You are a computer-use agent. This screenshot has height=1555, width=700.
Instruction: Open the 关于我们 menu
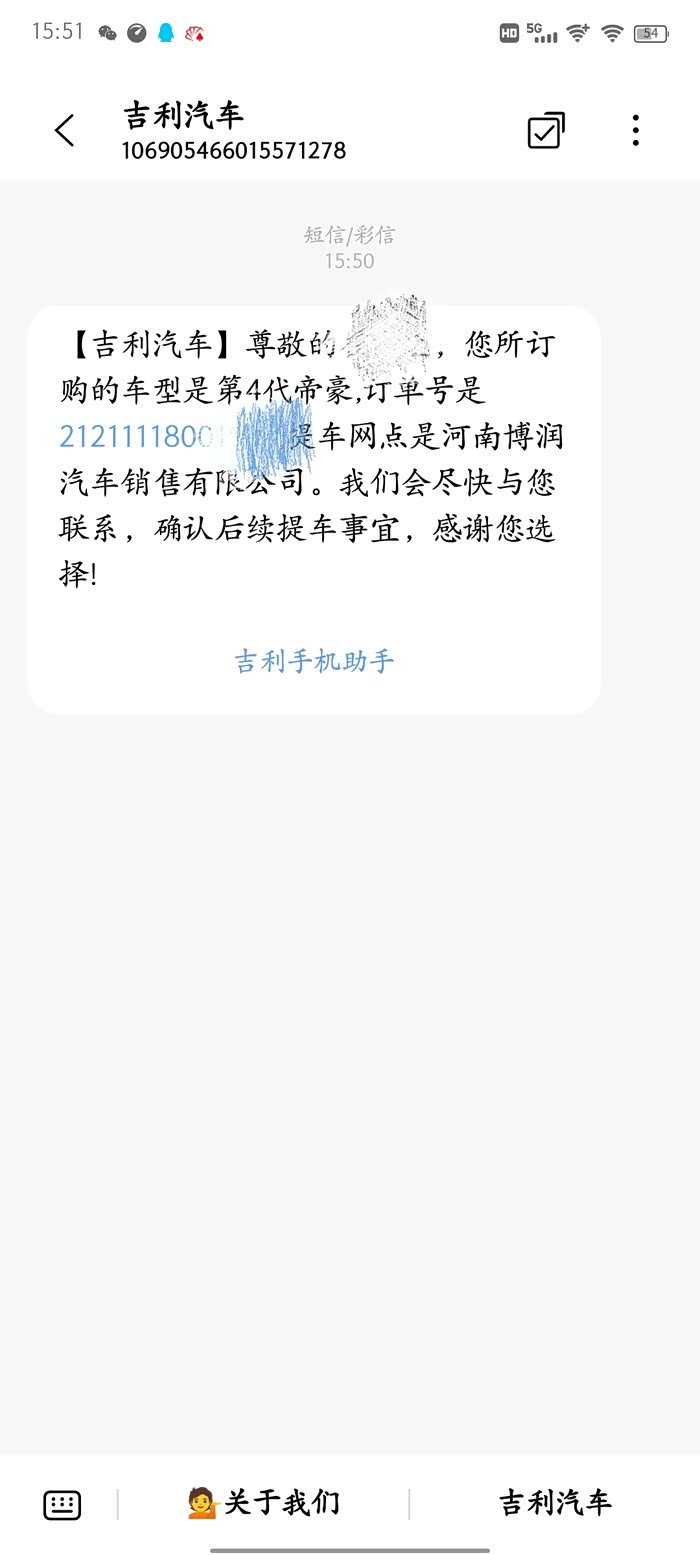[264, 1502]
